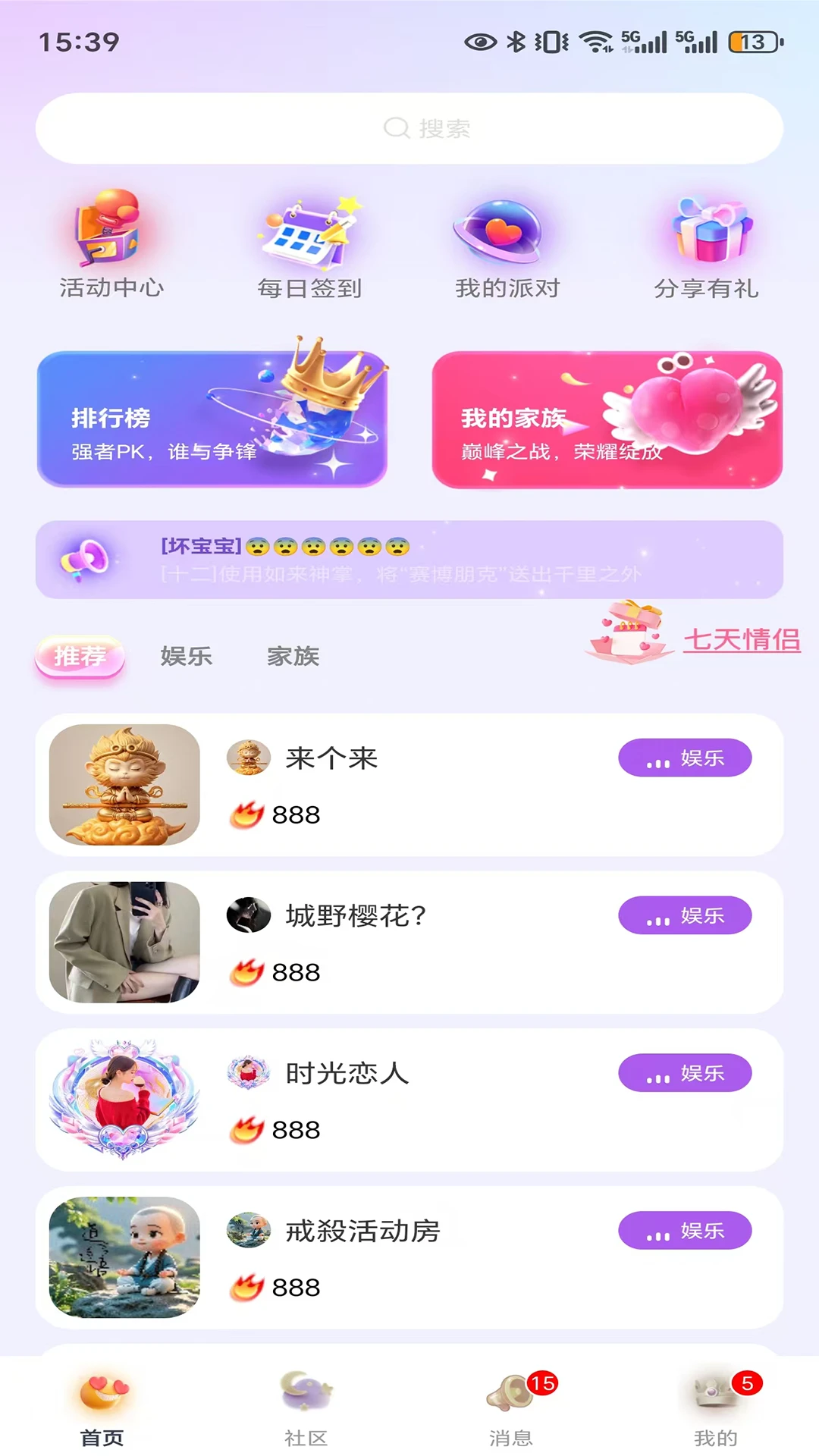Switch to the 家族 tab
The image size is (819, 1456).
click(293, 657)
